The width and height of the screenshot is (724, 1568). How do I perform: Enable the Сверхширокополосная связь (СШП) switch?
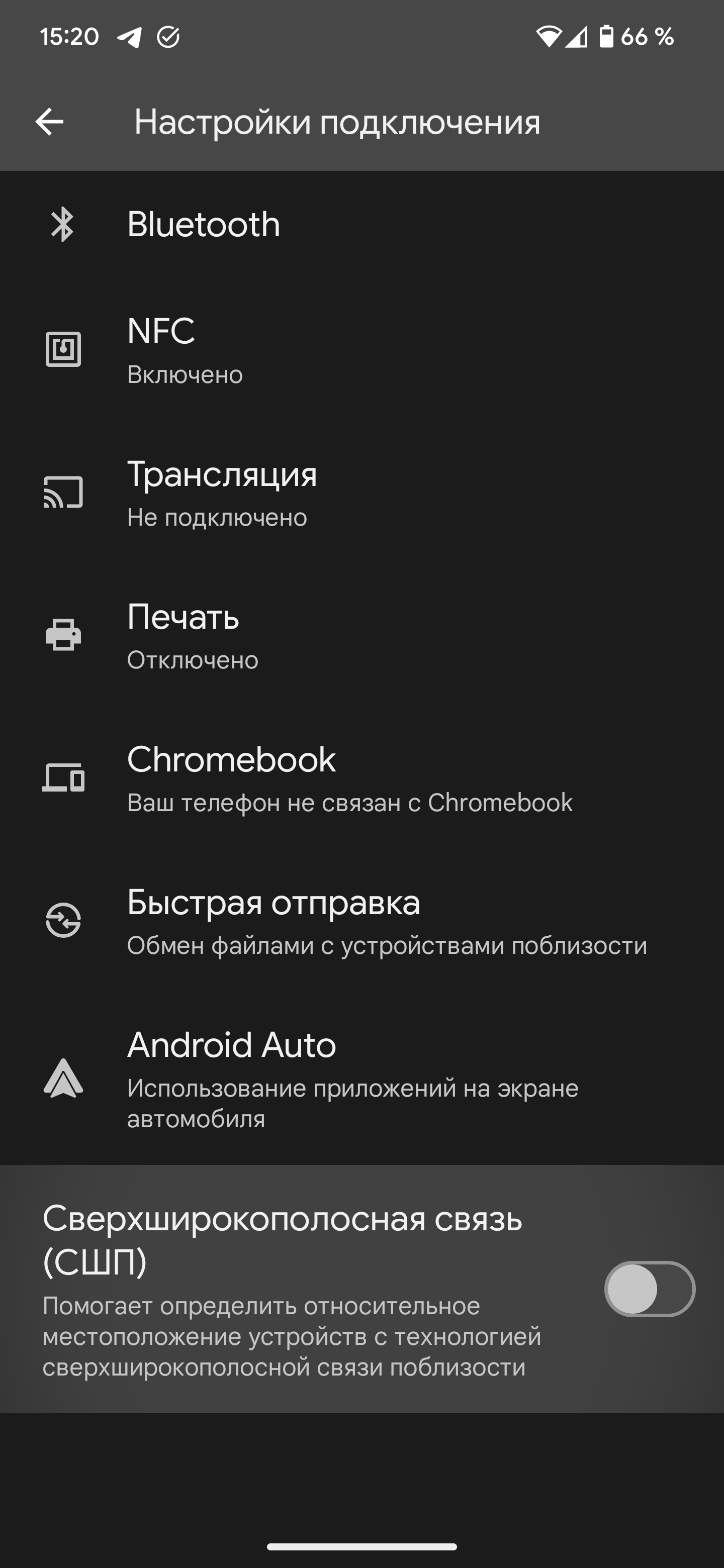649,1289
